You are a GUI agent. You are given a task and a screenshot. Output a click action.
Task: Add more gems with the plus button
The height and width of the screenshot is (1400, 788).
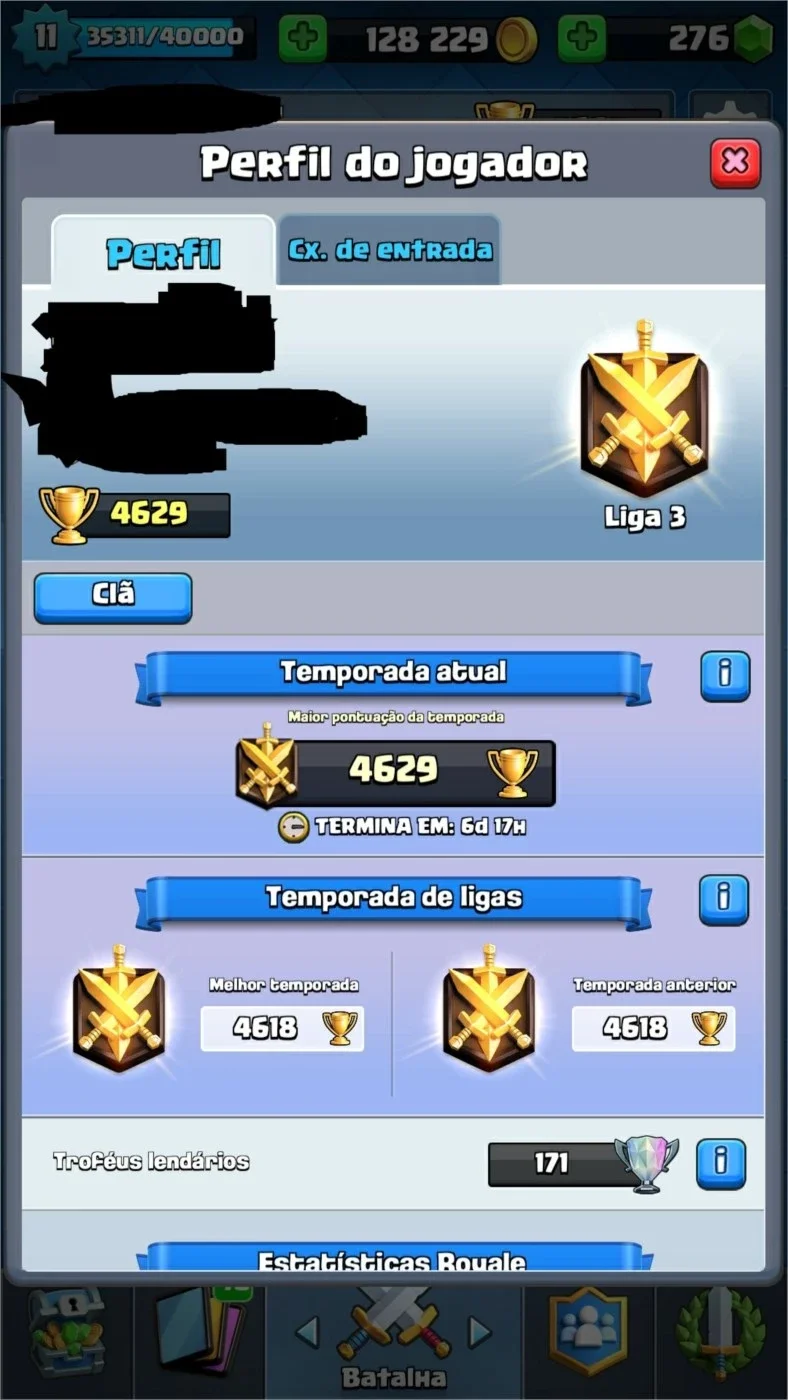582,40
